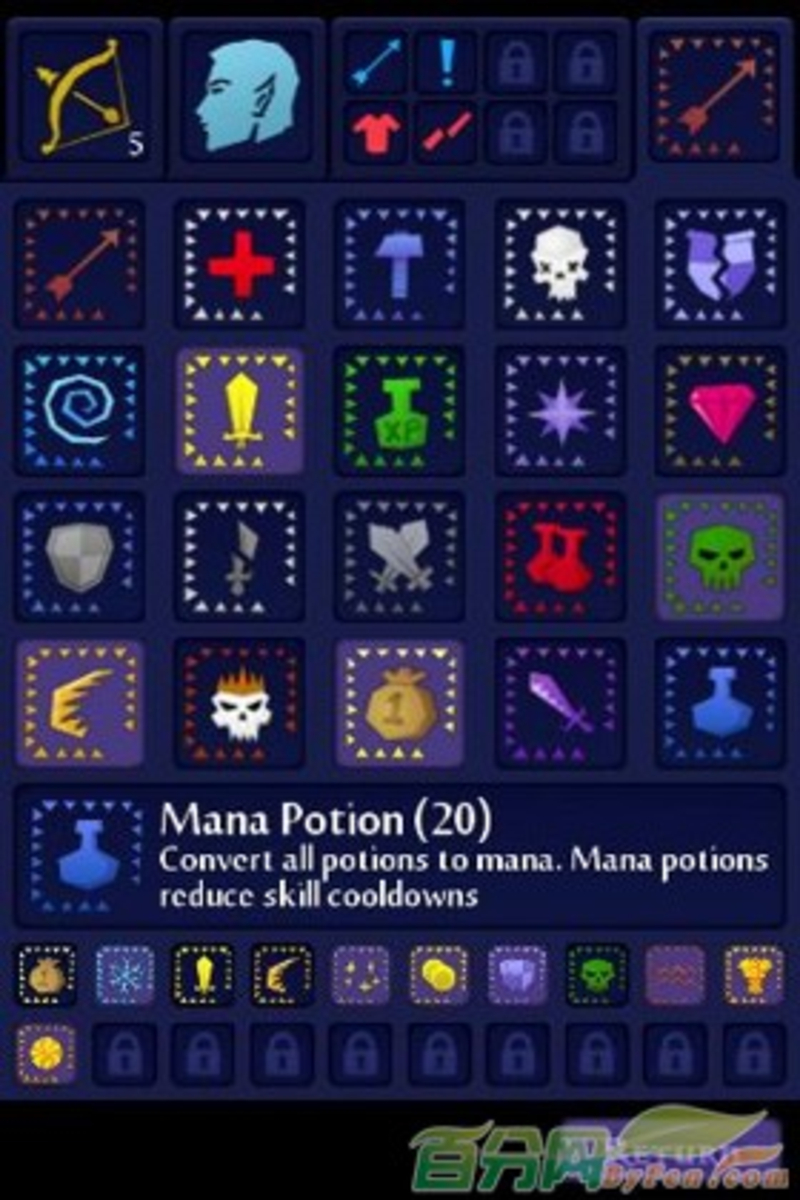Choose the yellow sword skill
The image size is (800, 1200).
pyautogui.click(x=240, y=411)
